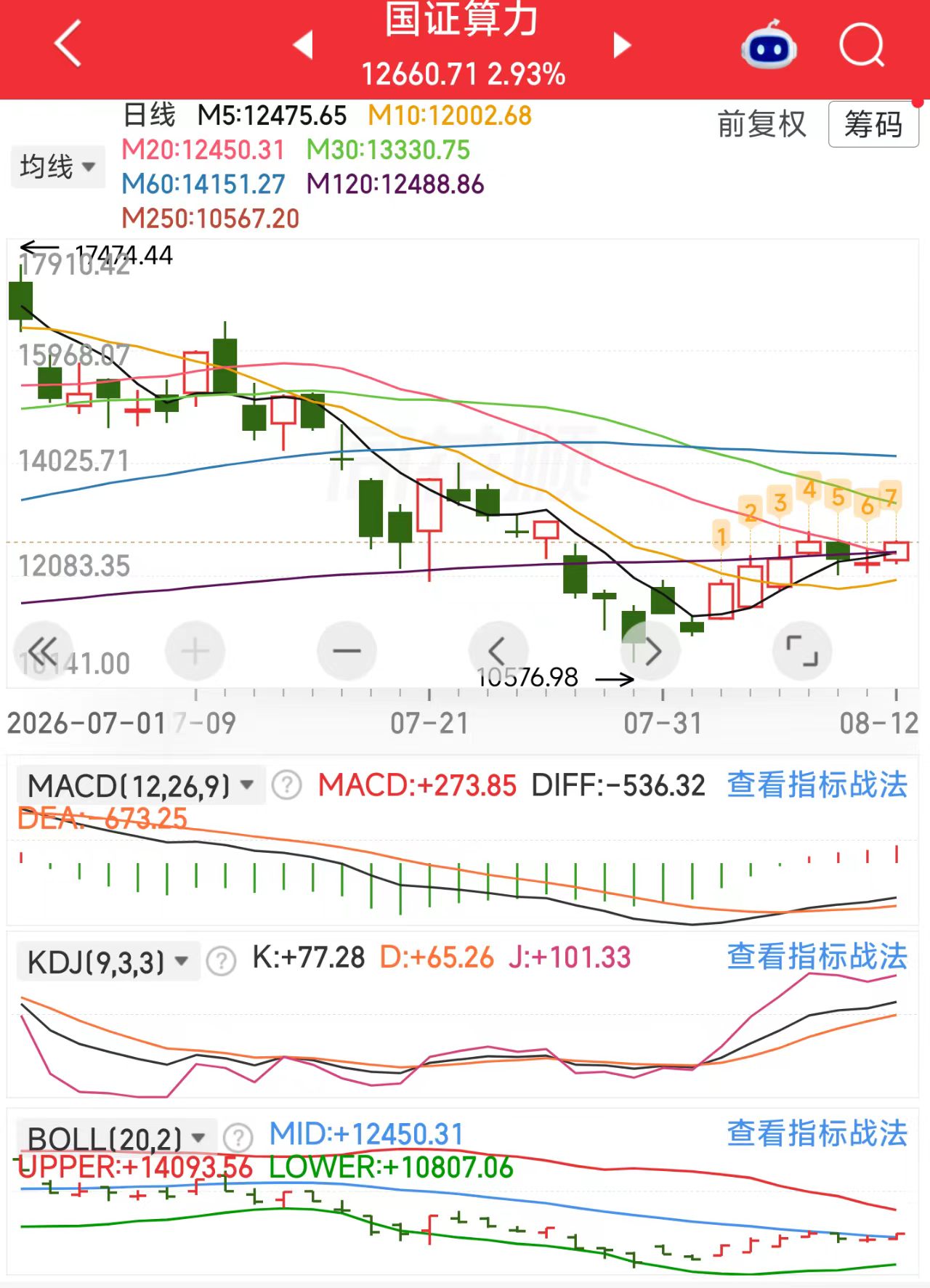
Task: View 查看指标战法 for KDJ
Action: click(x=817, y=956)
